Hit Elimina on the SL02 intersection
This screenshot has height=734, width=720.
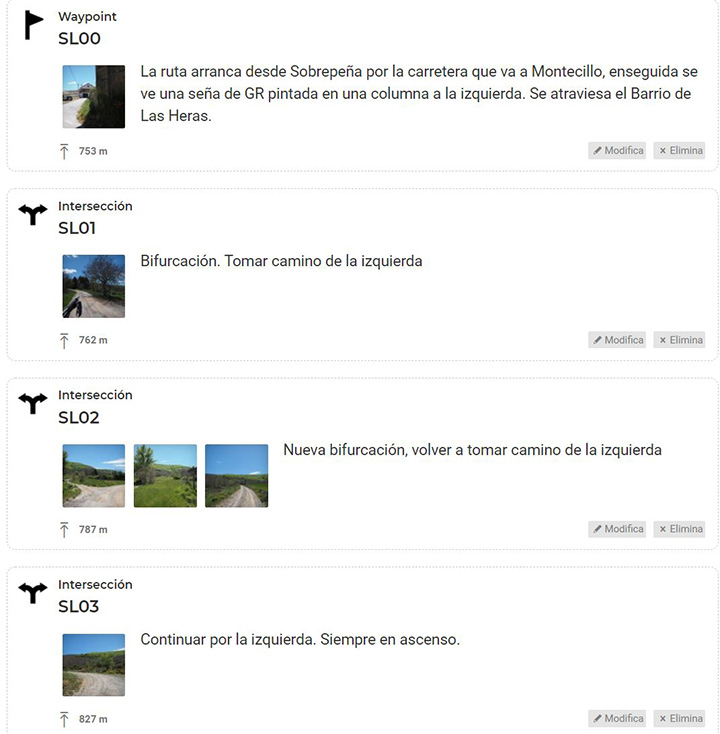pos(680,529)
